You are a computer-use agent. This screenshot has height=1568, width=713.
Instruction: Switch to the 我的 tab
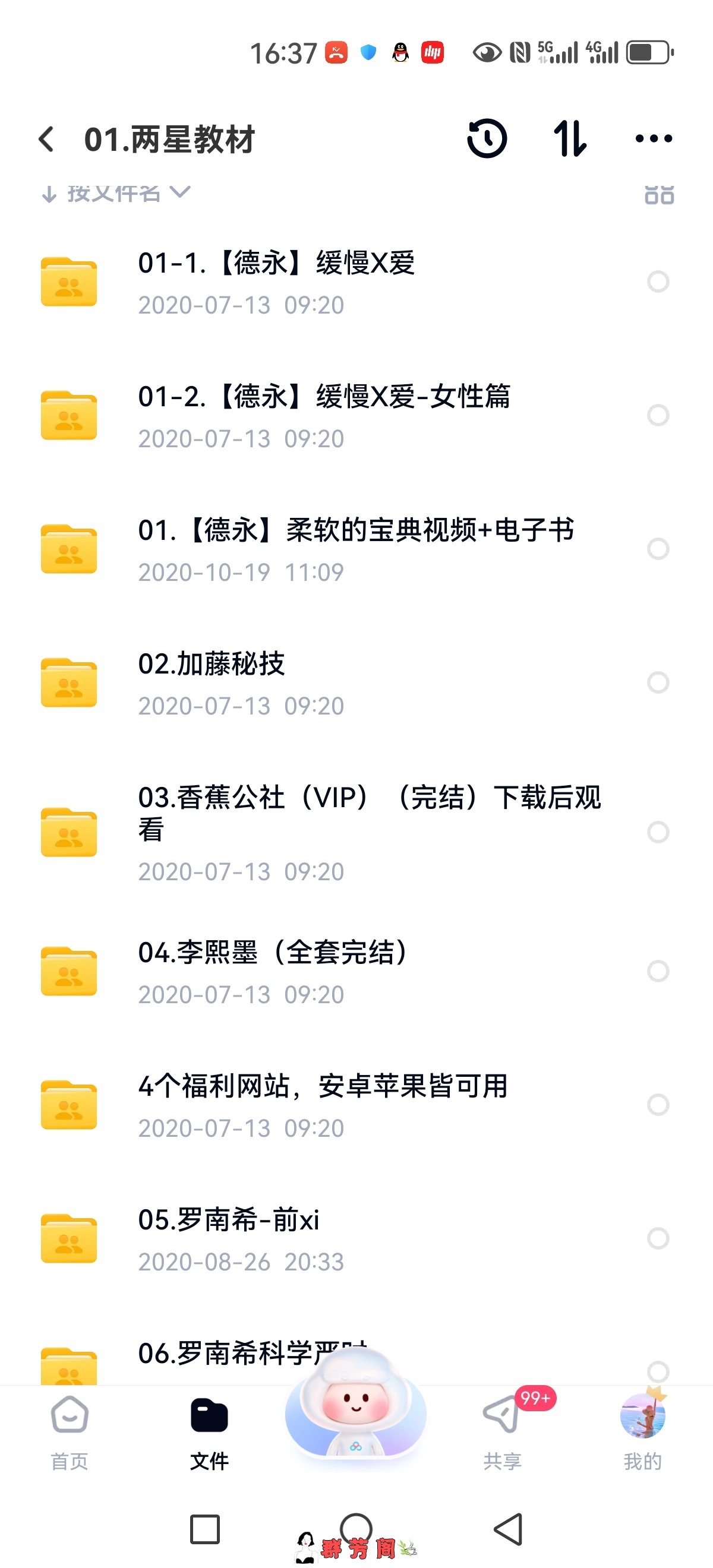[x=643, y=1430]
